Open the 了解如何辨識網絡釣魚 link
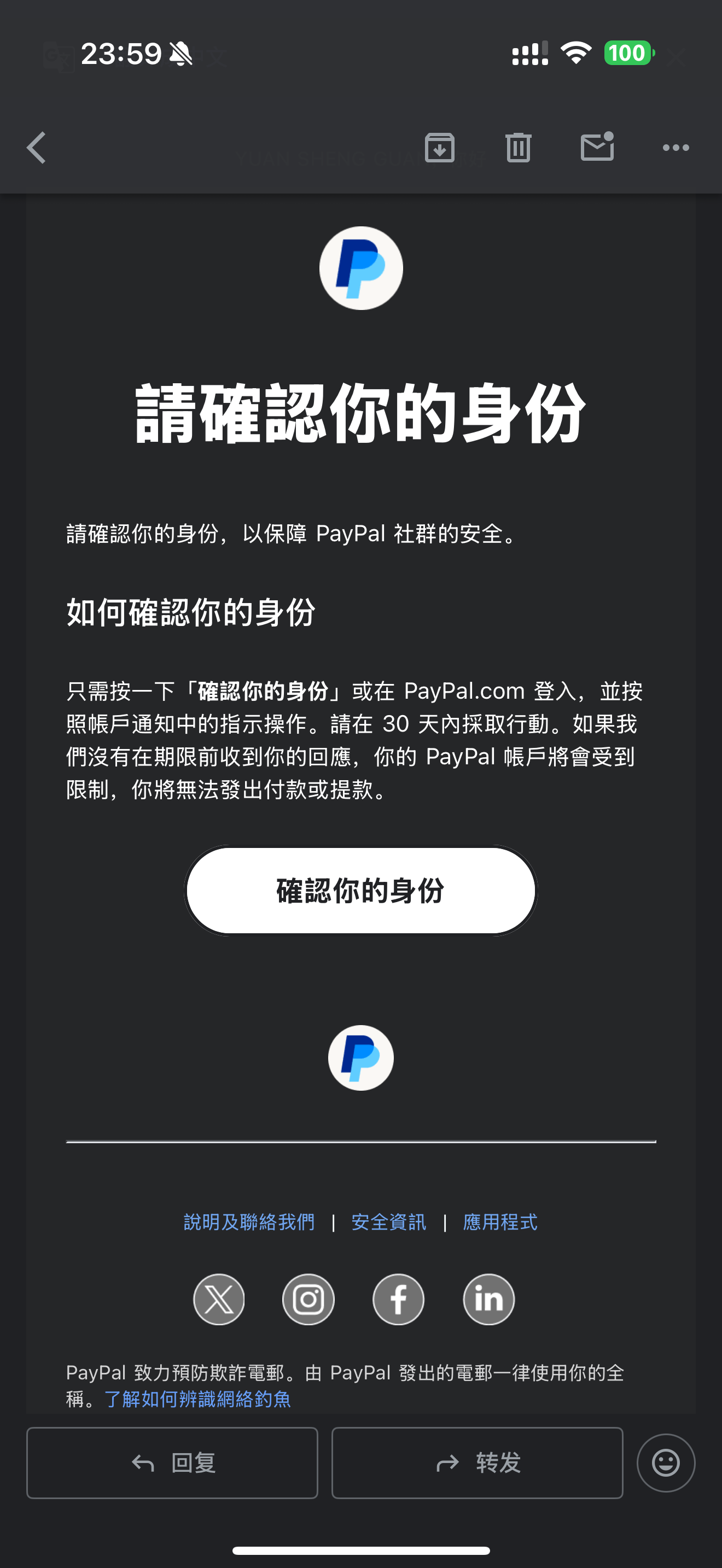 [x=198, y=1399]
